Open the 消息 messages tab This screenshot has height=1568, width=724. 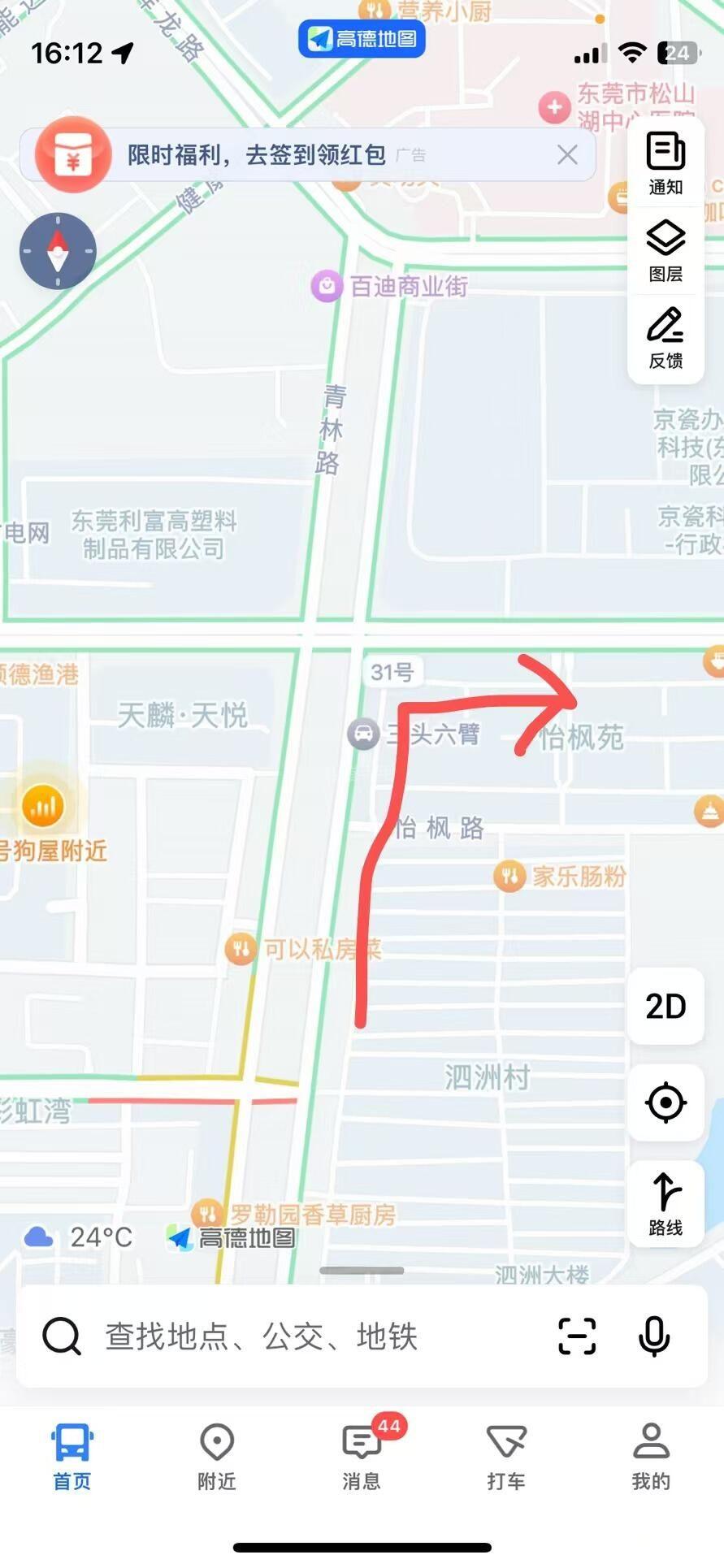point(362,1457)
